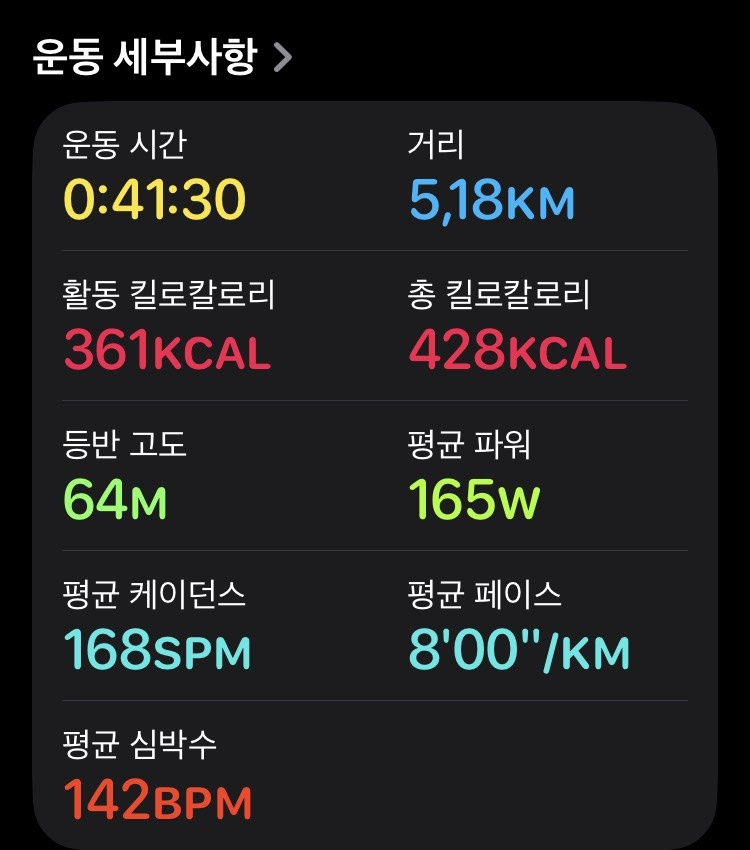Screen dimensions: 750x850
Task: Open 운동 세부사항 details header
Action: coord(162,57)
